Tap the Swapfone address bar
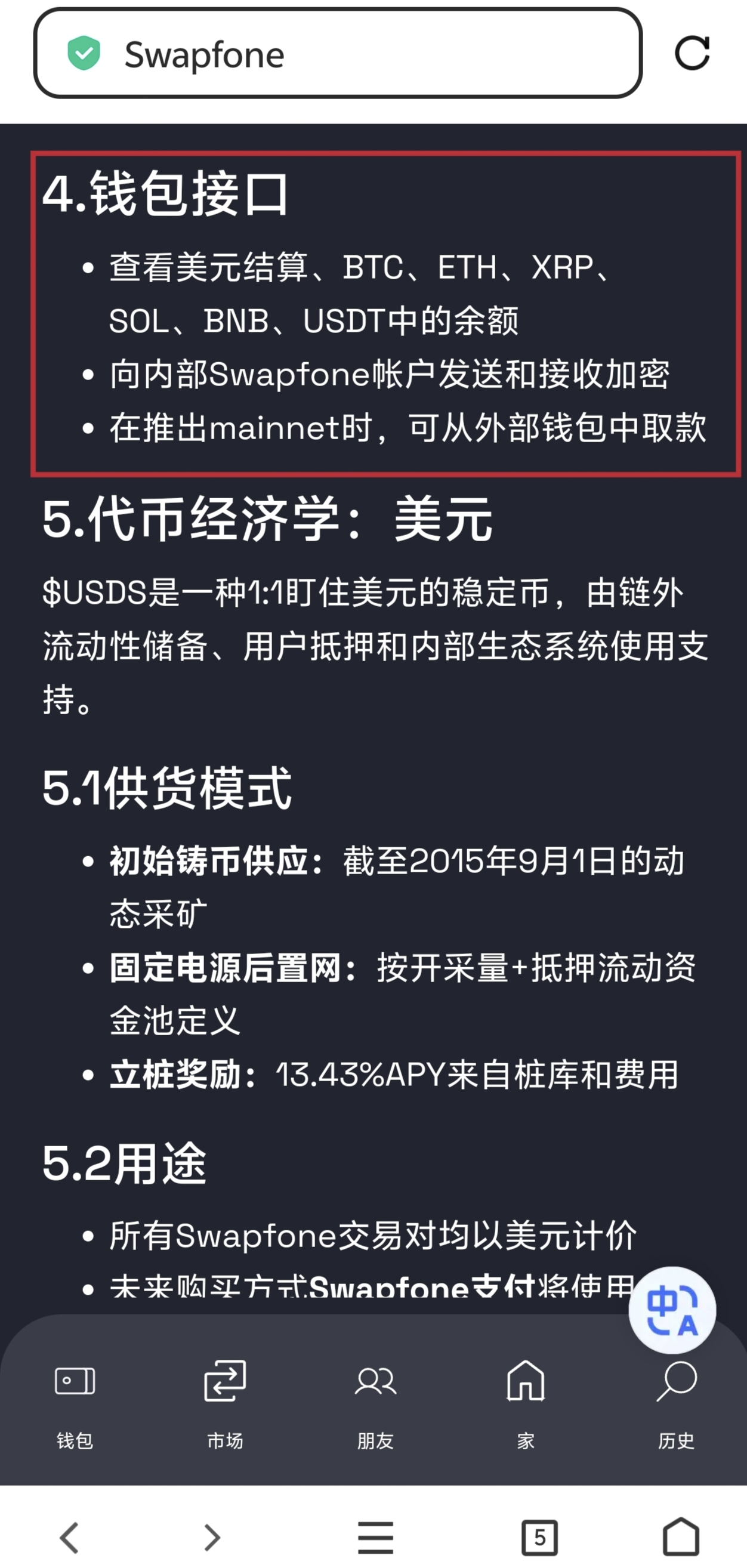Viewport: 747px width, 1568px height. pos(338,54)
